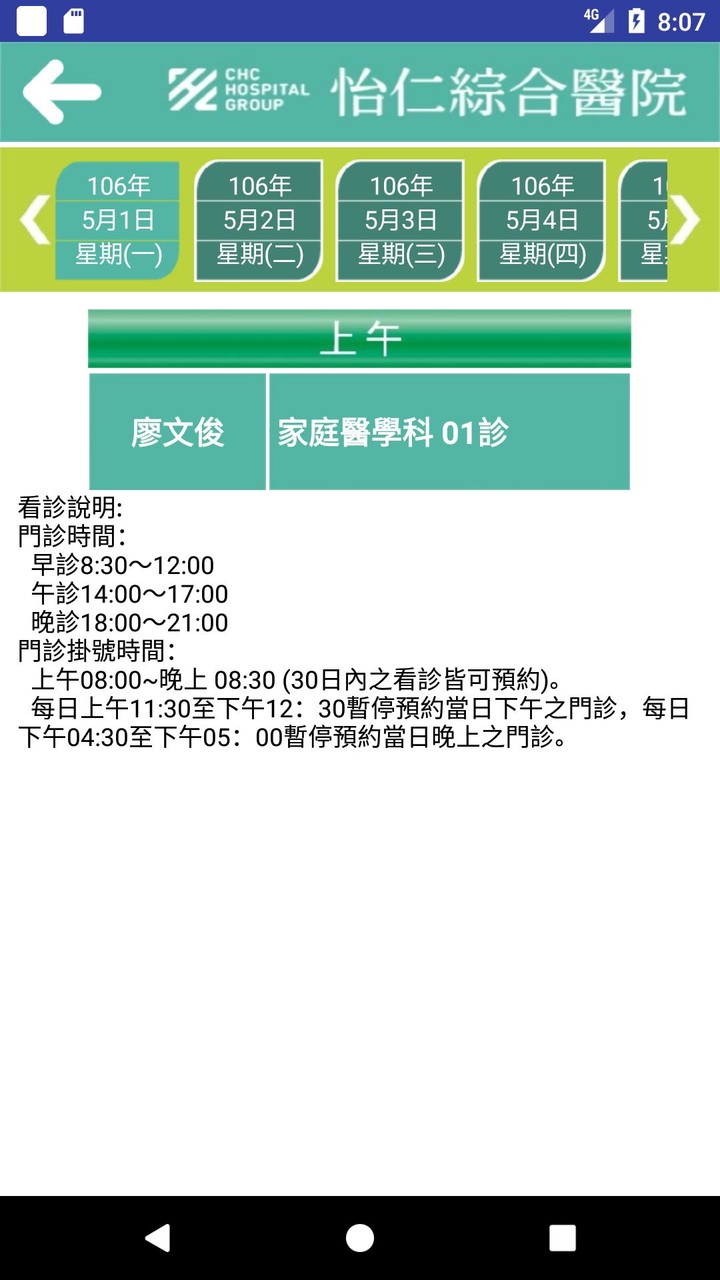
Task: Click the 上午 session header bar
Action: (x=359, y=338)
